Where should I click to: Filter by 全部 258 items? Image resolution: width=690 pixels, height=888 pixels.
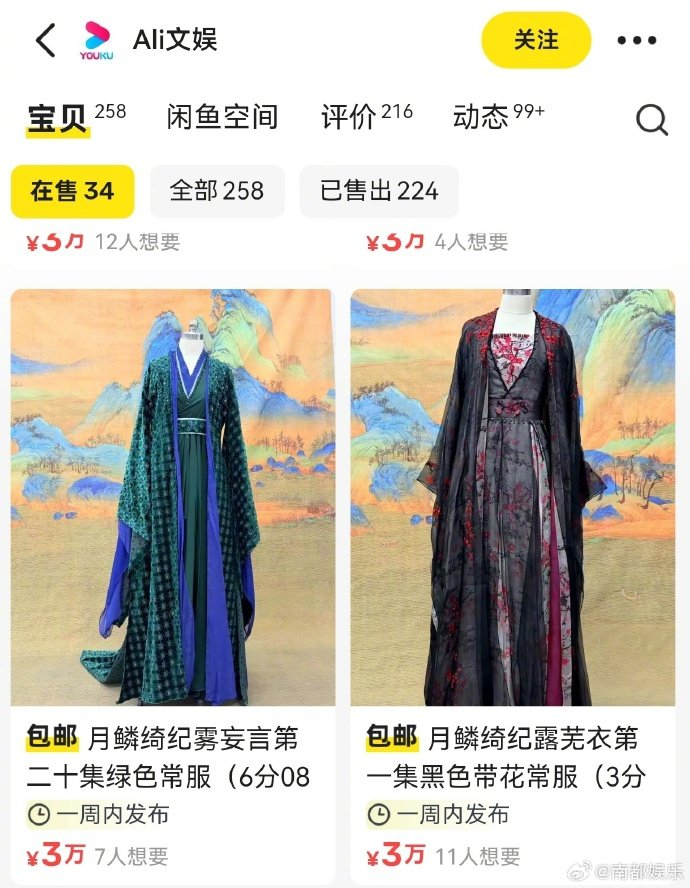(x=217, y=191)
